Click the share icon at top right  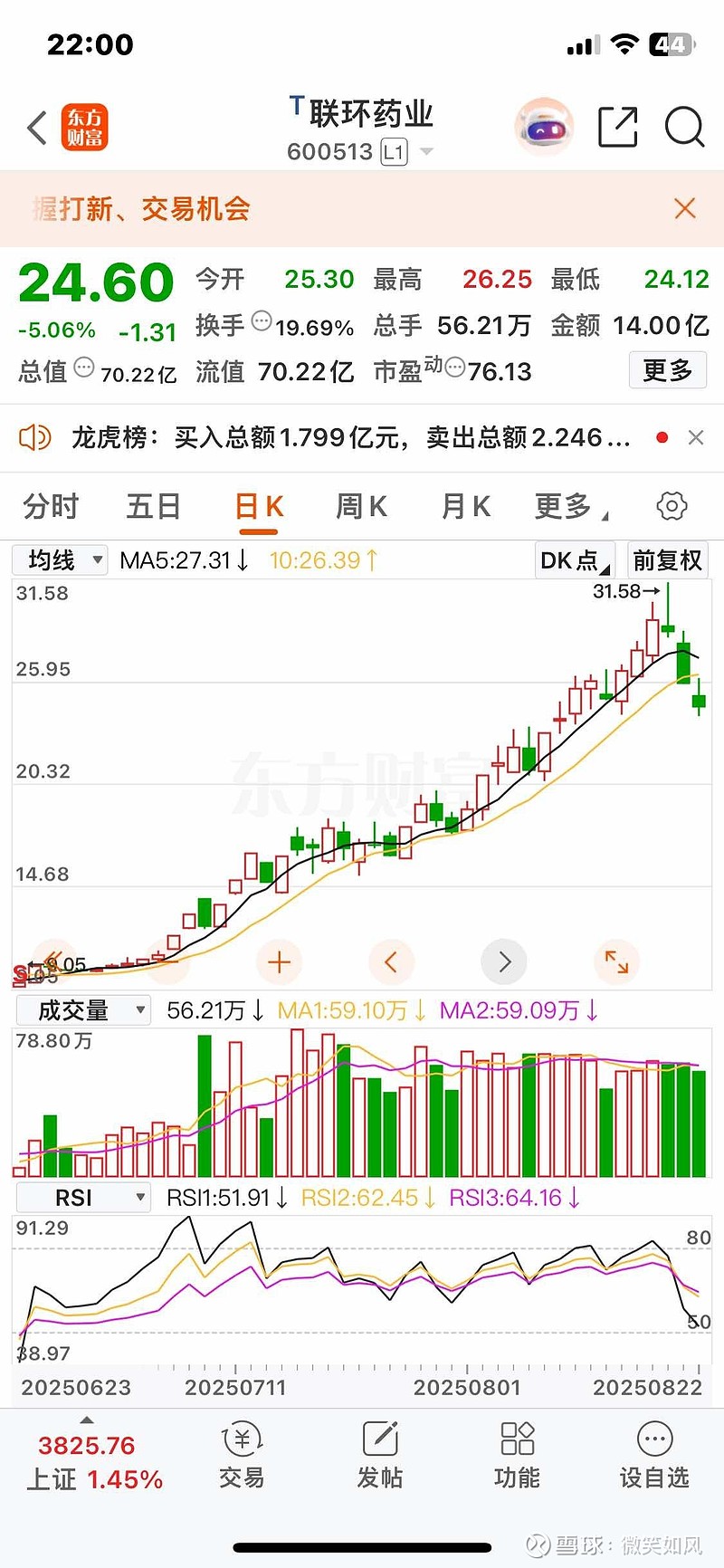point(616,128)
